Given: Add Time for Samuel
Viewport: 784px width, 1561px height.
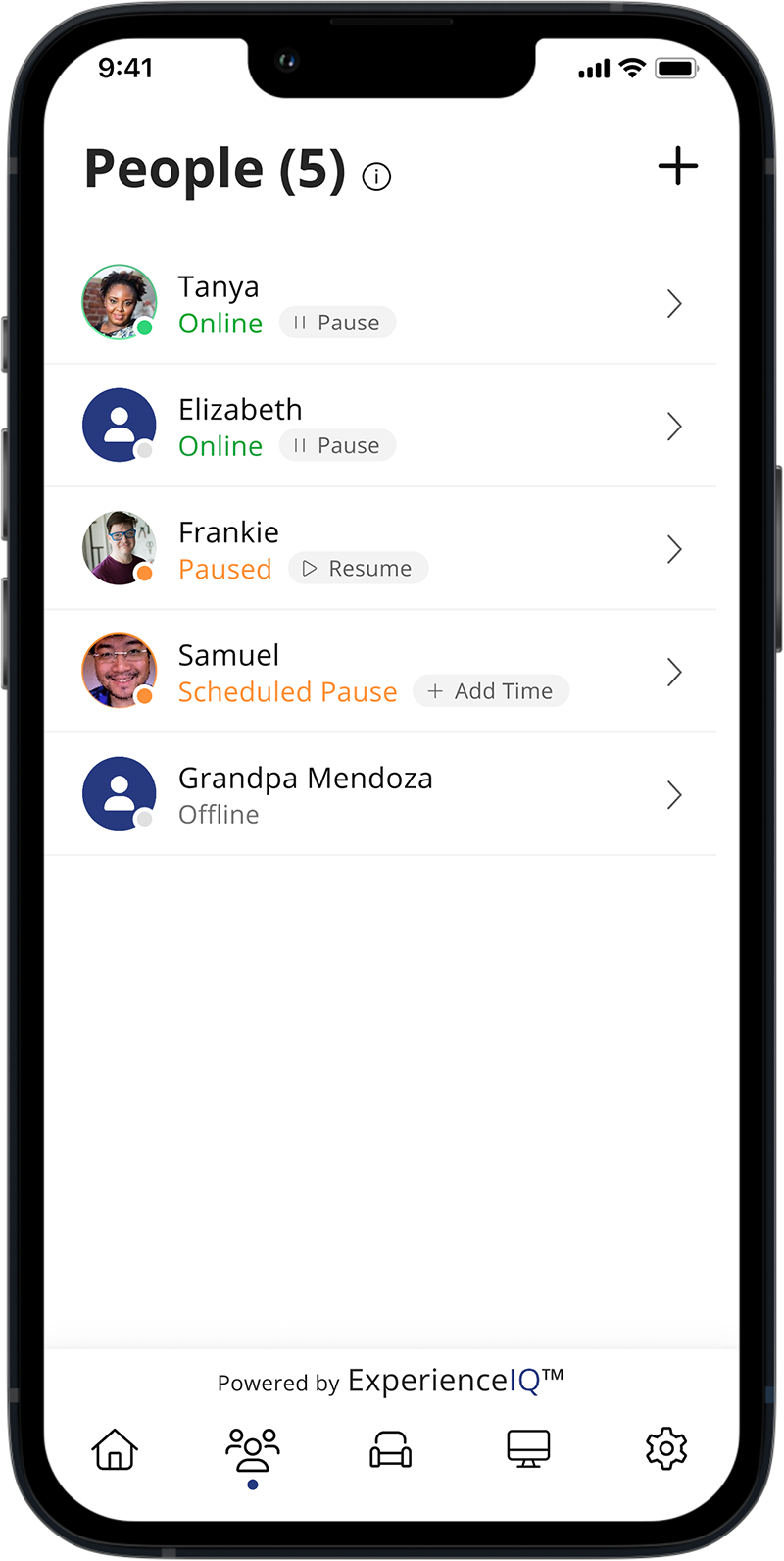Looking at the screenshot, I should [491, 691].
